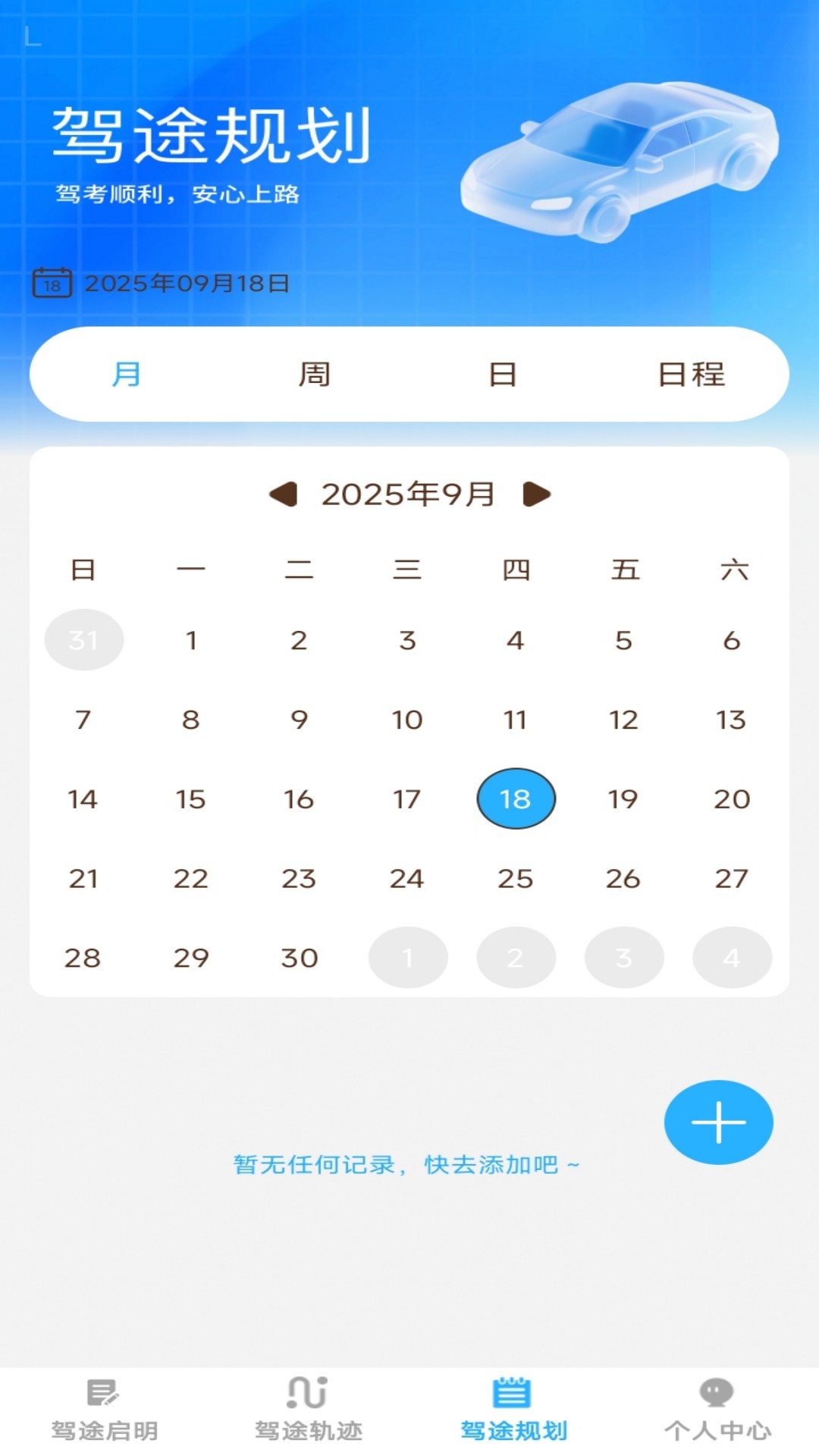Select the 月 view toggle
819x1456 pixels.
pos(126,373)
